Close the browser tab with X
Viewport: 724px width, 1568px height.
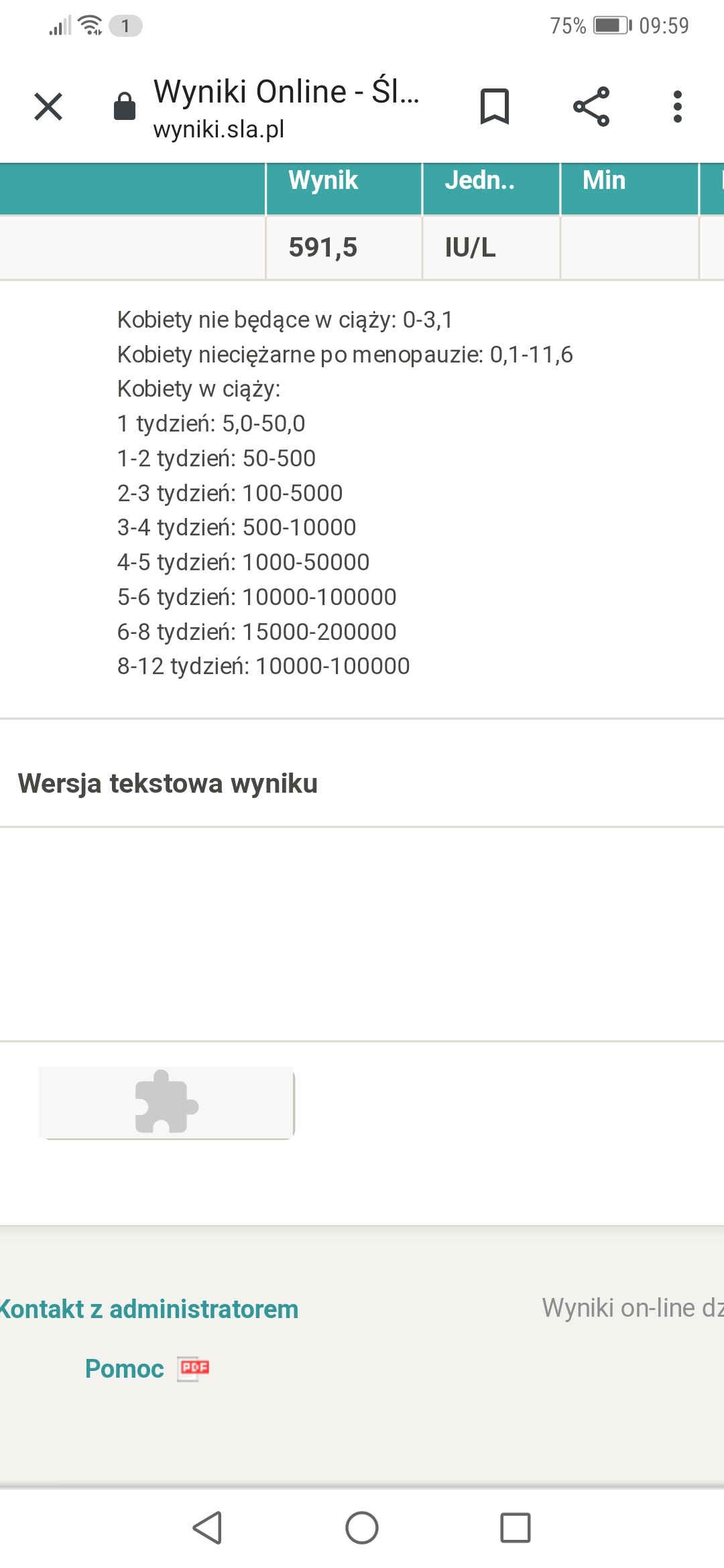[48, 107]
